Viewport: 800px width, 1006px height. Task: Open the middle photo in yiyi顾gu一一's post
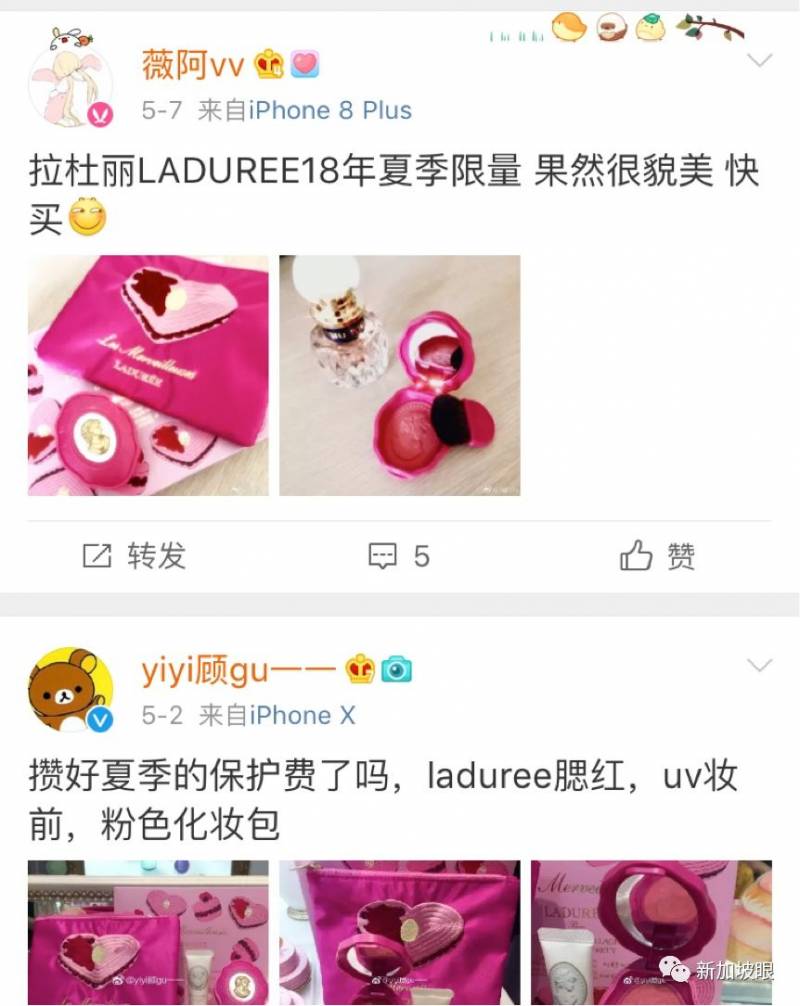(x=400, y=932)
